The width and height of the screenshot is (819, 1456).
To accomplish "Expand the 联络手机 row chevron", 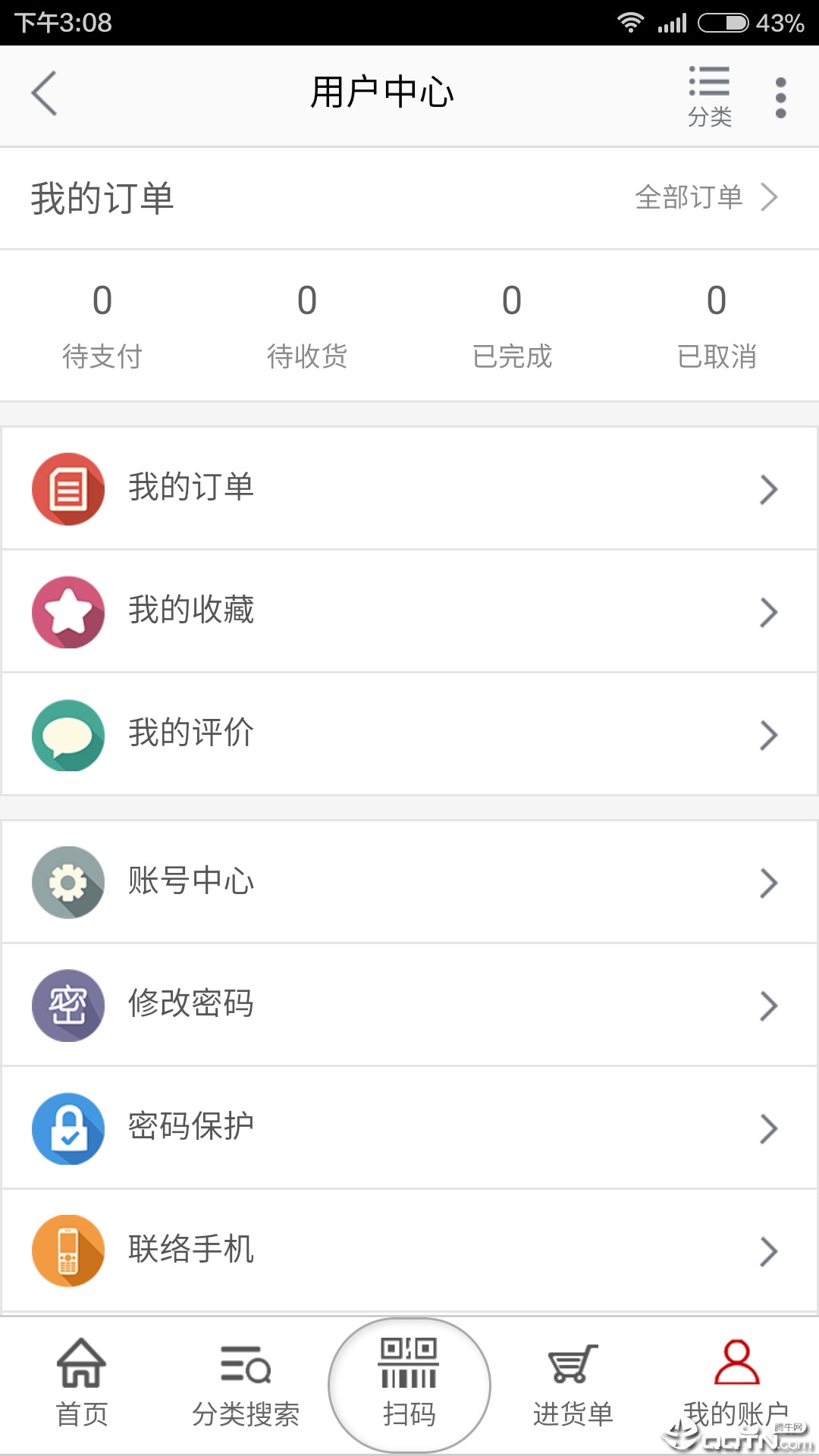I will (768, 1250).
